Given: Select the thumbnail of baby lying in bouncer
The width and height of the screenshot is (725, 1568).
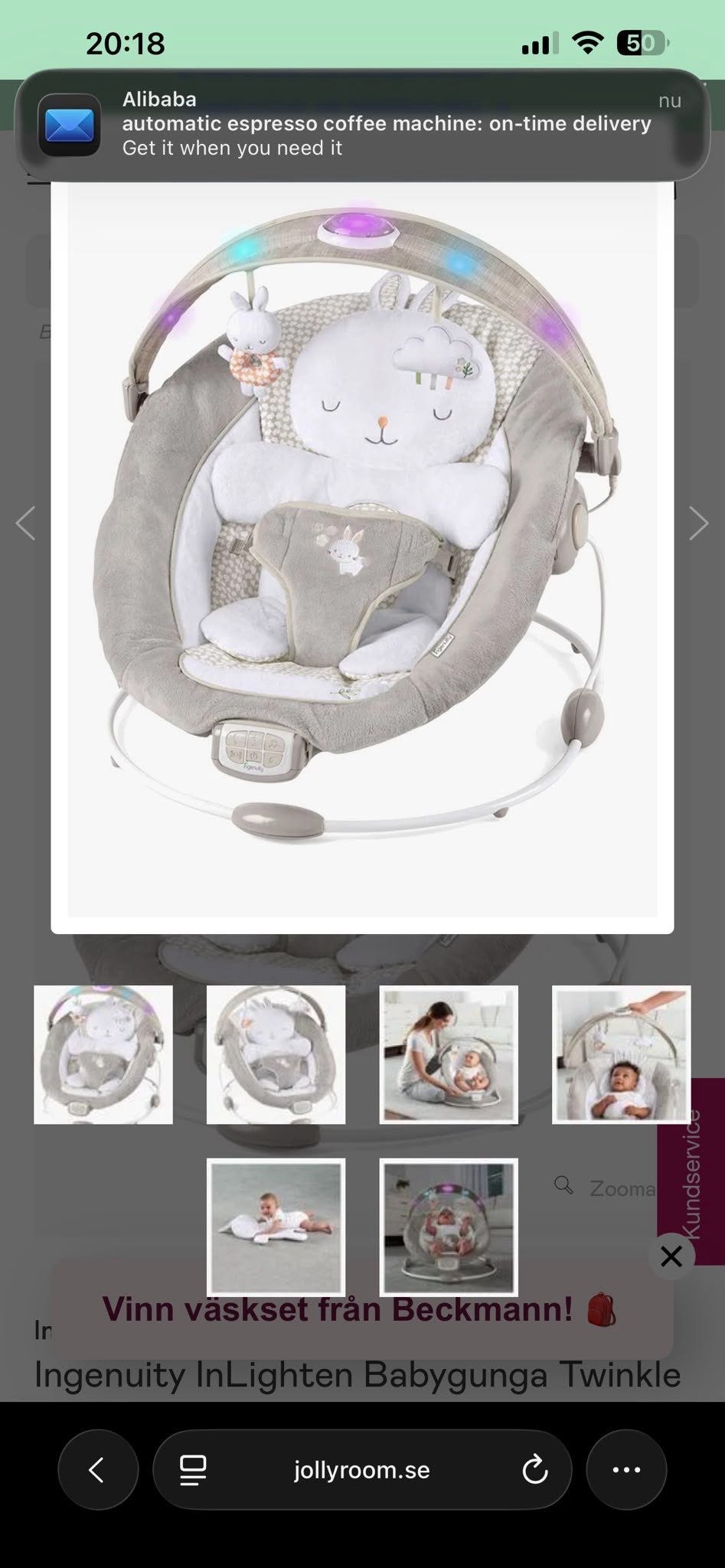Looking at the screenshot, I should point(621,1054).
